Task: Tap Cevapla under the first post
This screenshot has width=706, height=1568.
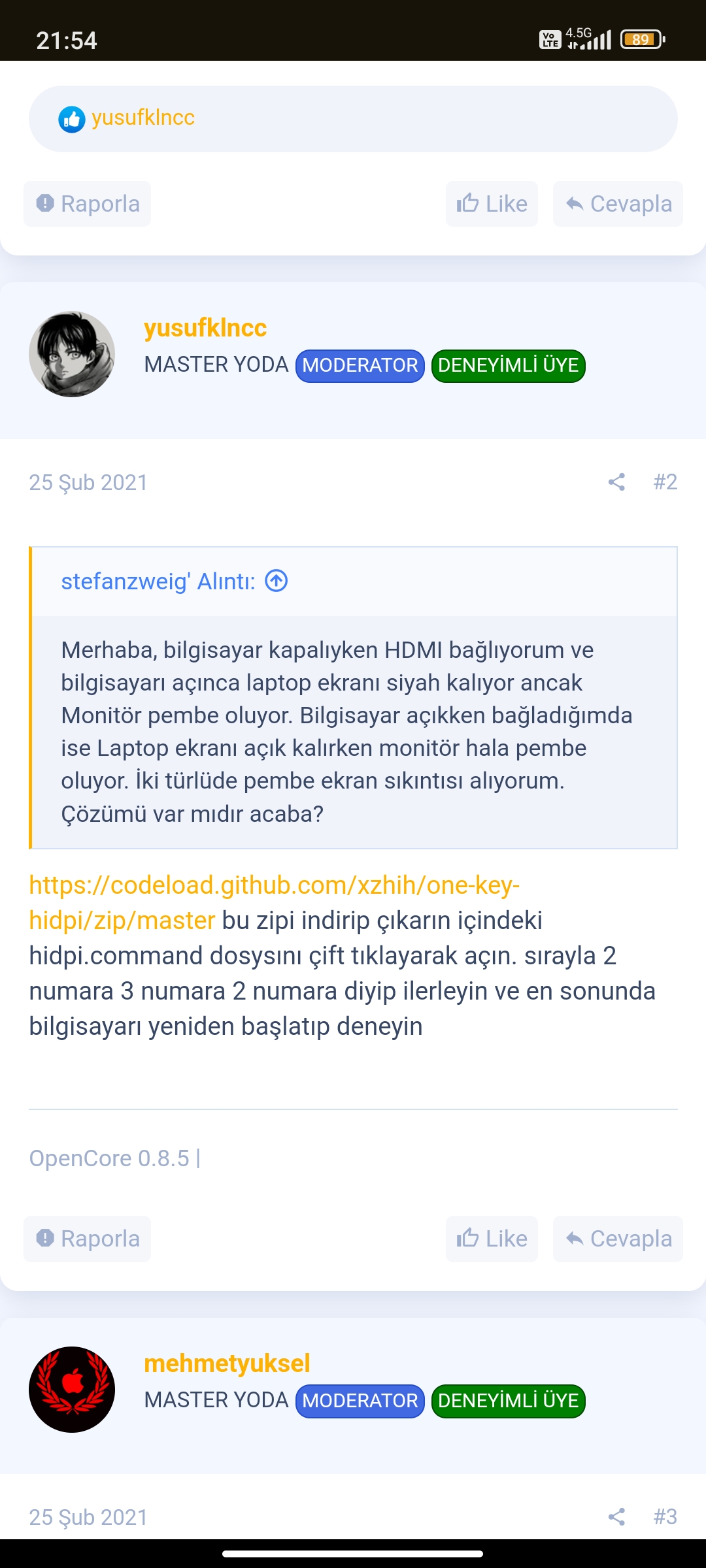Action: (618, 204)
